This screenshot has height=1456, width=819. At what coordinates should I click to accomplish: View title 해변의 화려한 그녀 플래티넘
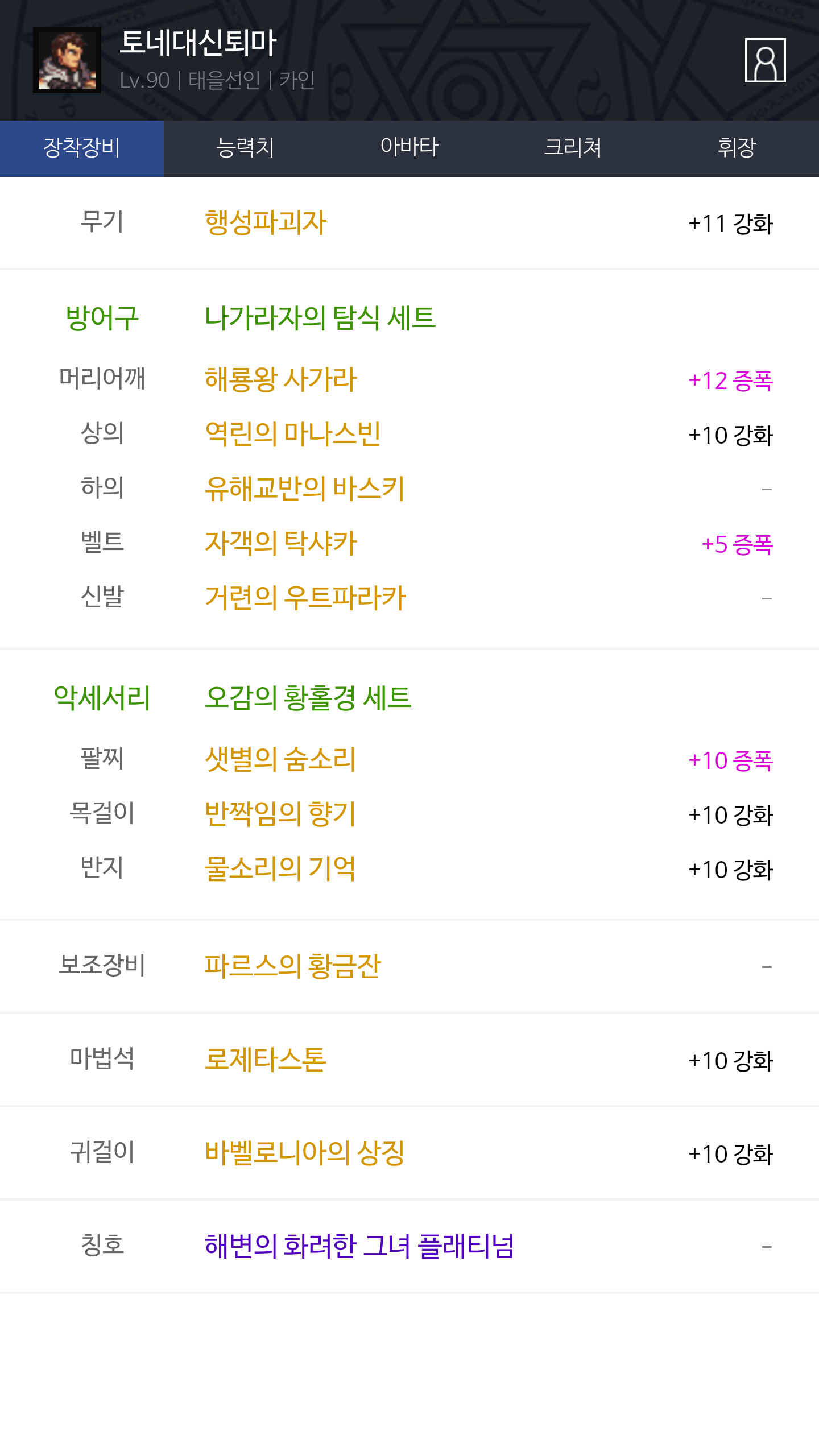(x=359, y=1246)
